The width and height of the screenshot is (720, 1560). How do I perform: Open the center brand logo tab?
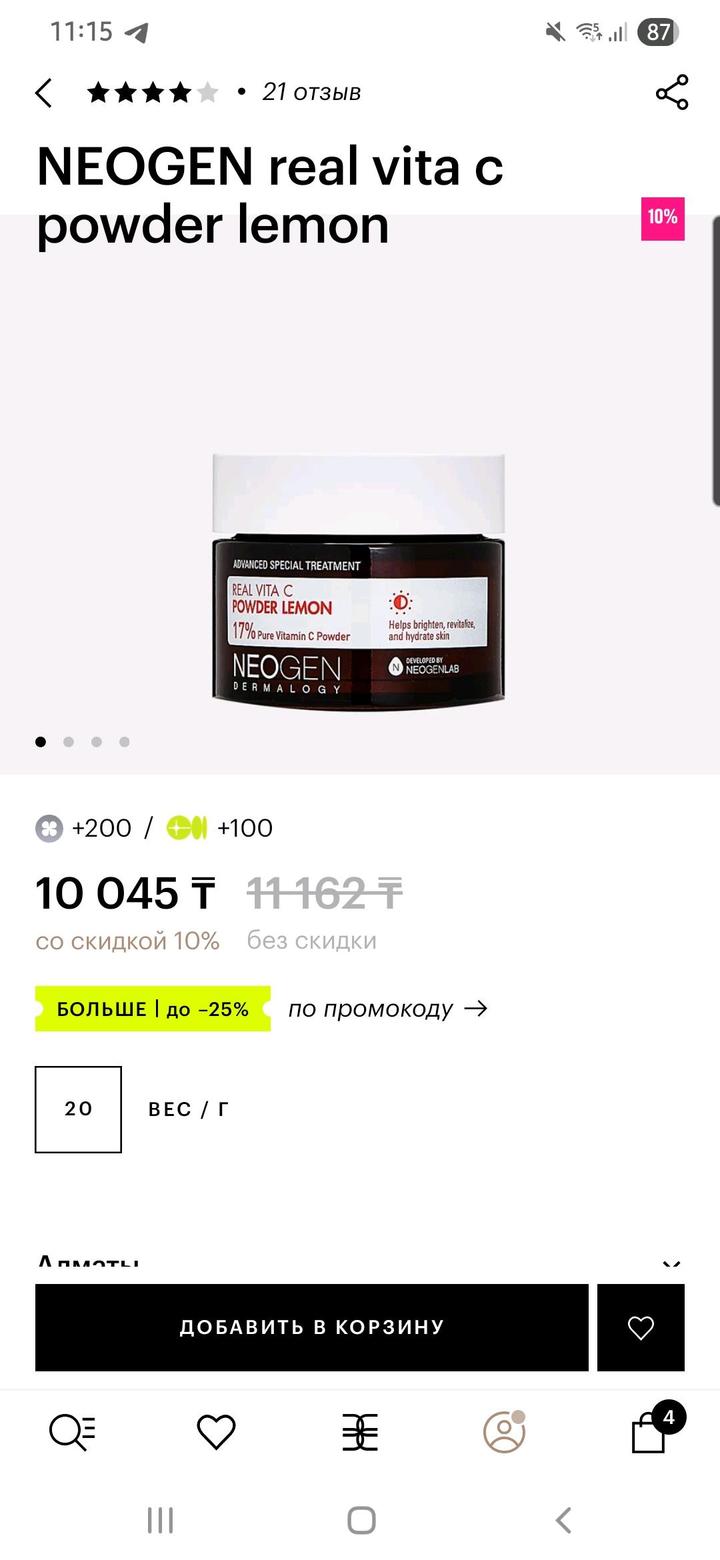coord(360,1432)
